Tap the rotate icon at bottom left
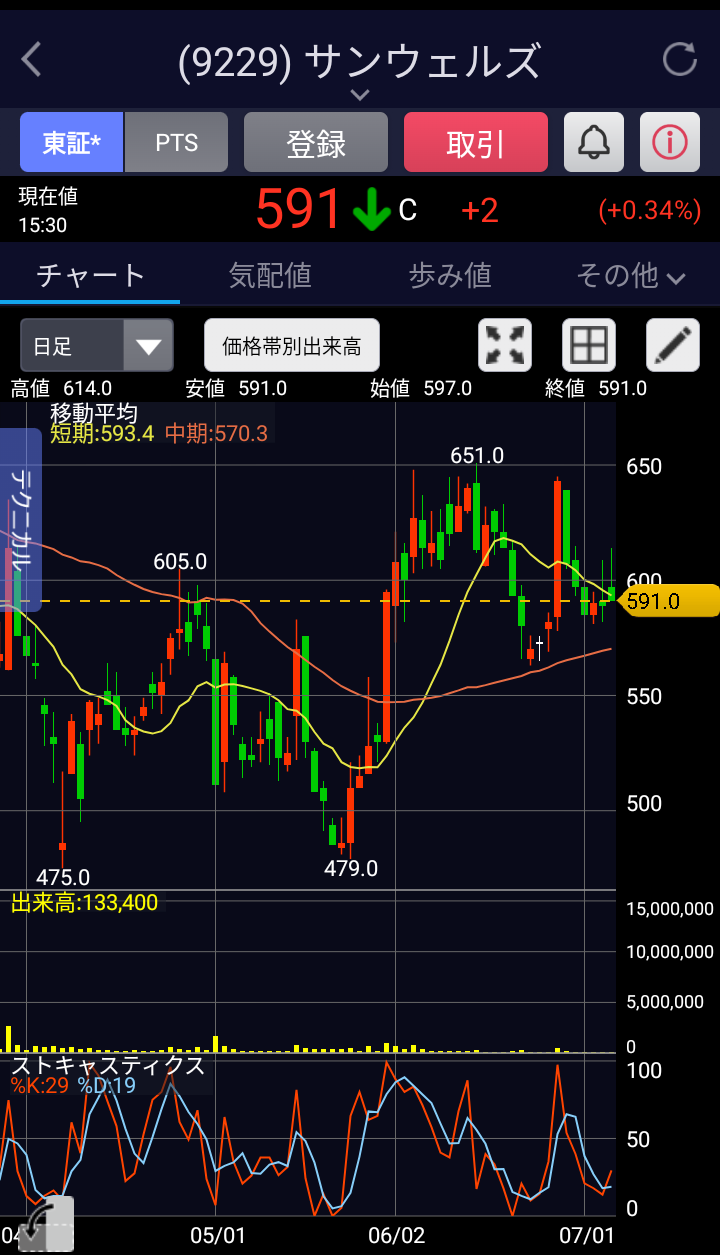 (x=46, y=1223)
